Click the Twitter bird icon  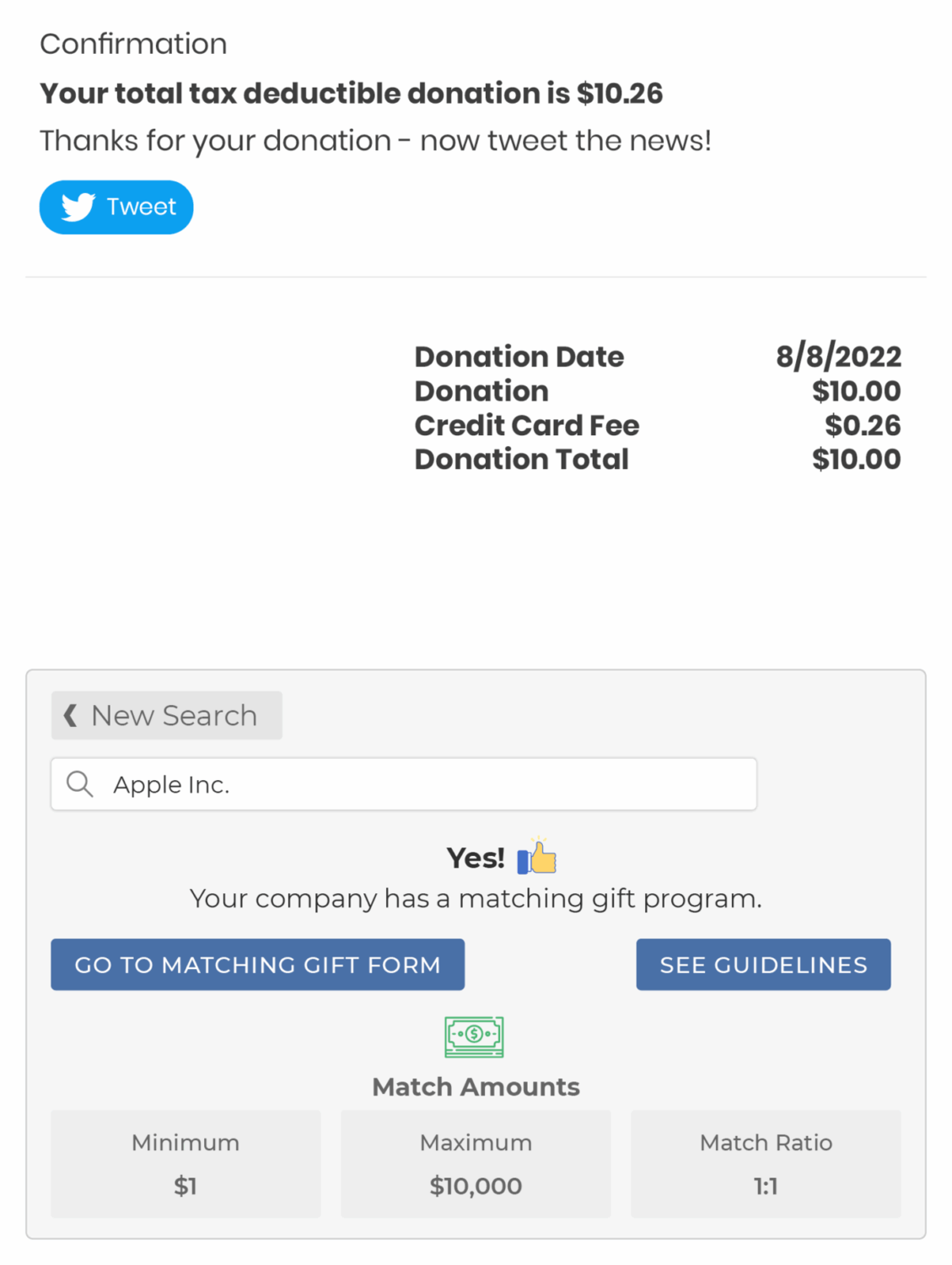[76, 206]
